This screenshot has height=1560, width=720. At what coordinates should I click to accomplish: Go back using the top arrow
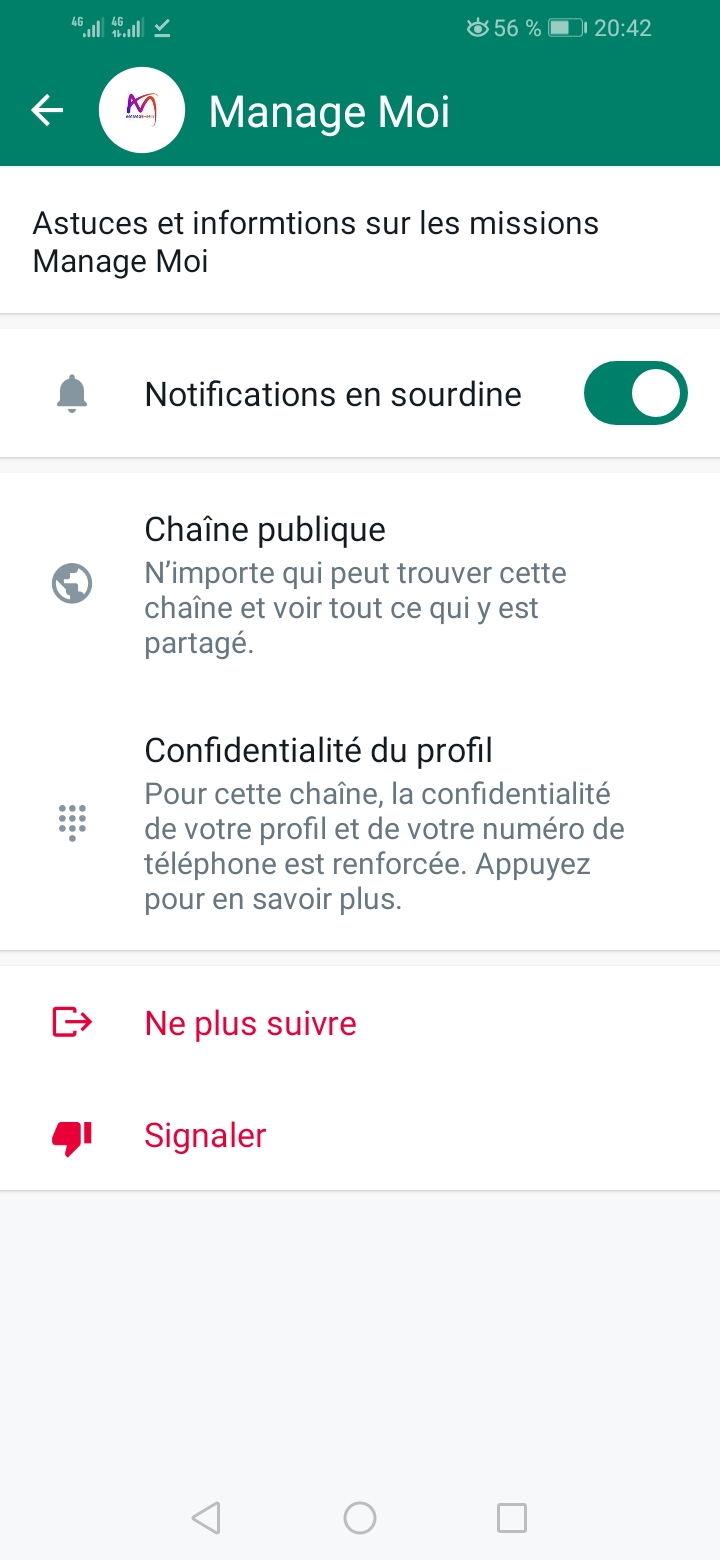(x=47, y=111)
